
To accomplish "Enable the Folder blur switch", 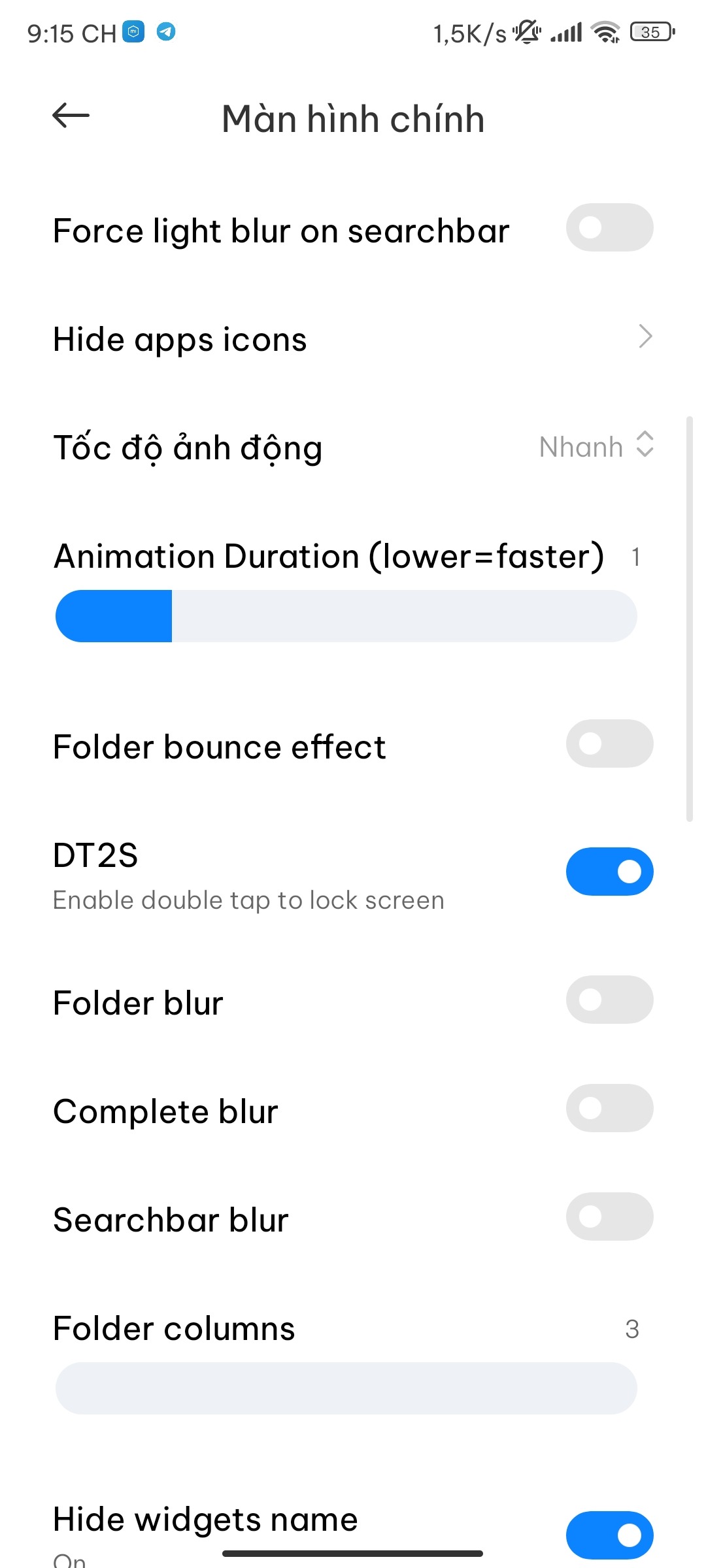I will pyautogui.click(x=609, y=1000).
